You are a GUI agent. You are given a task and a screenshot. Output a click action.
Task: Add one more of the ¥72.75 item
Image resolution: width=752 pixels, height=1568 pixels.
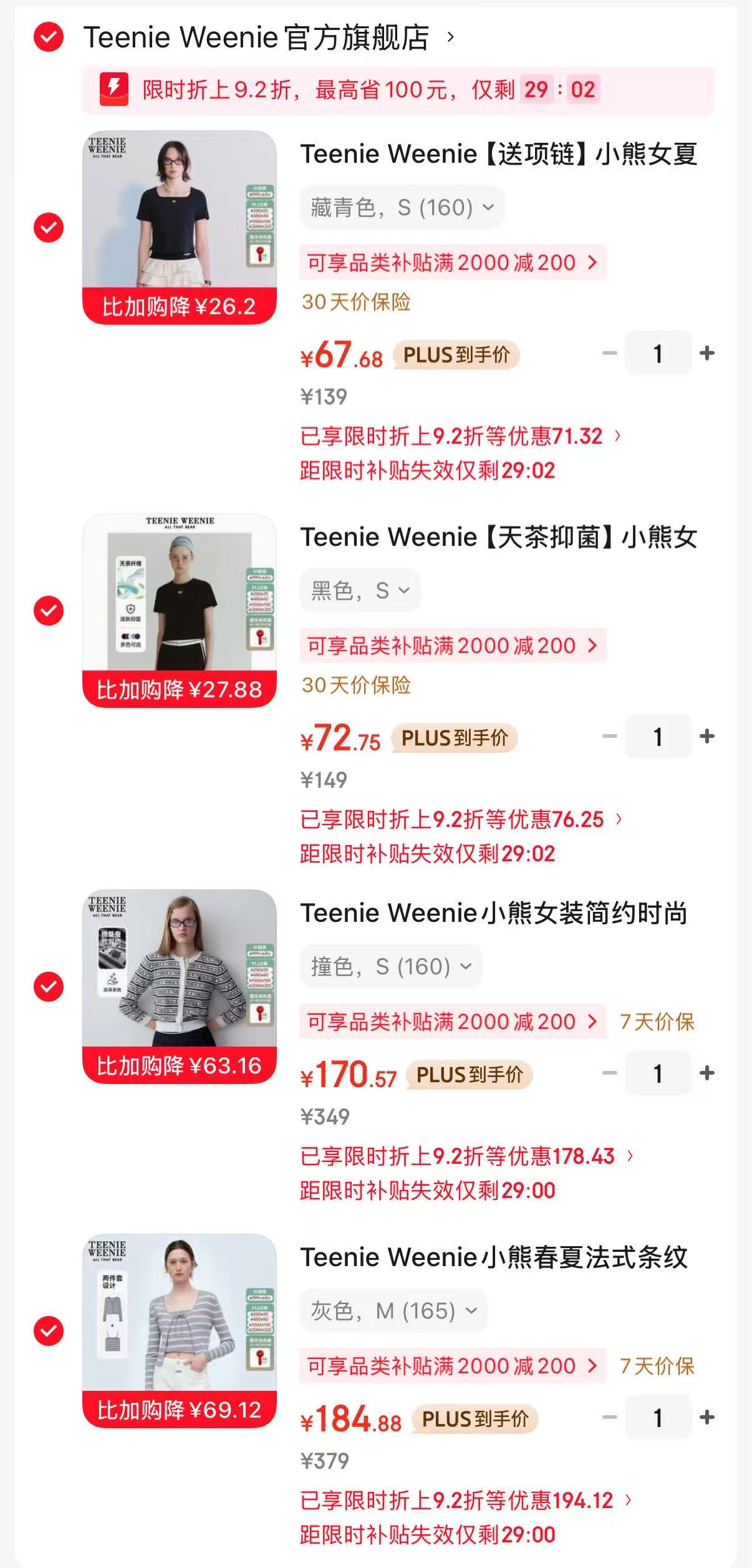click(706, 737)
